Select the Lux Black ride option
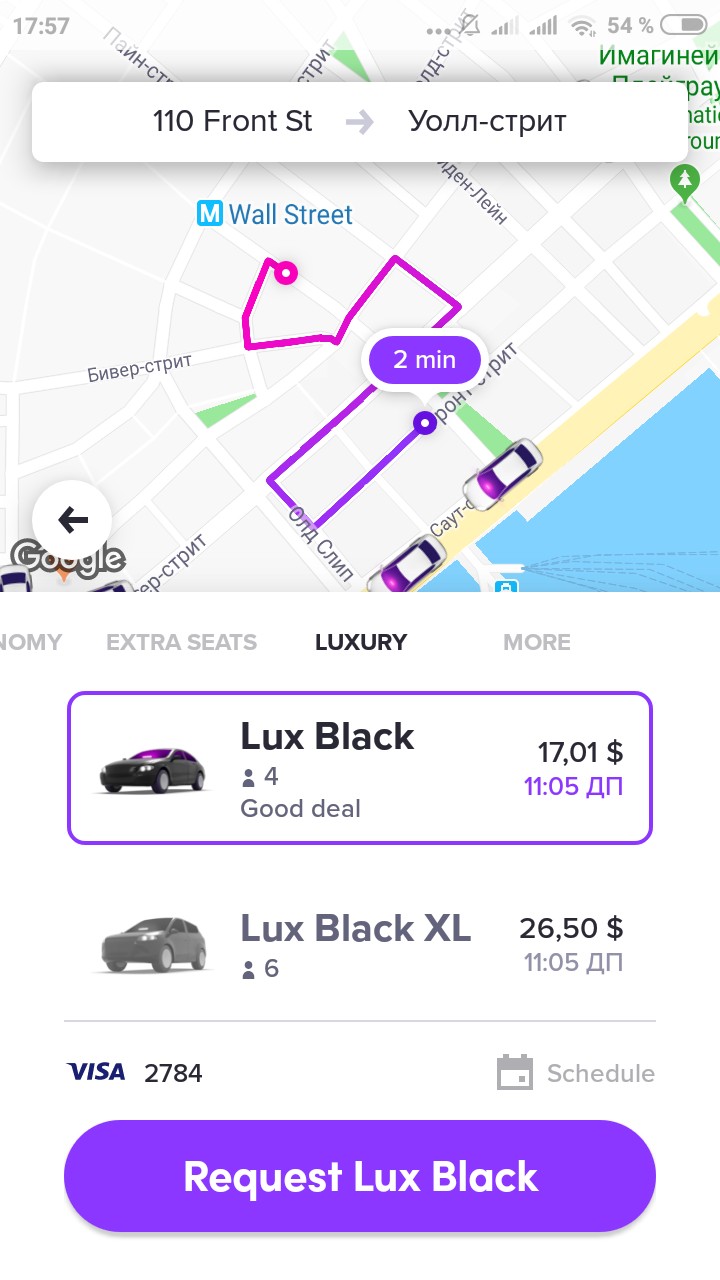This screenshot has height=1280, width=720. 360,768
